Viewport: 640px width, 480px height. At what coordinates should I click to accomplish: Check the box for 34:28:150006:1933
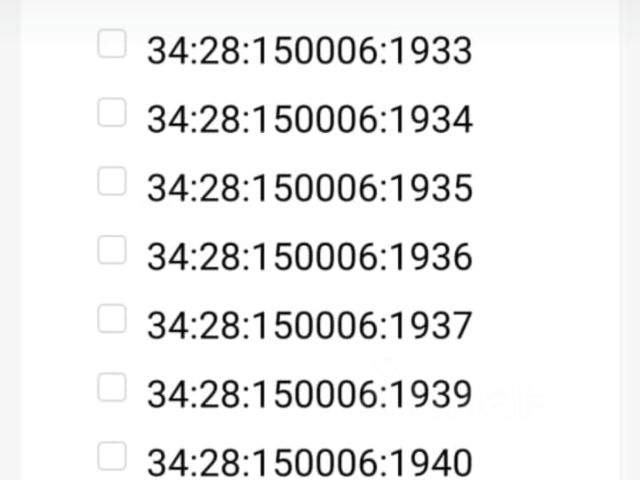(x=112, y=44)
